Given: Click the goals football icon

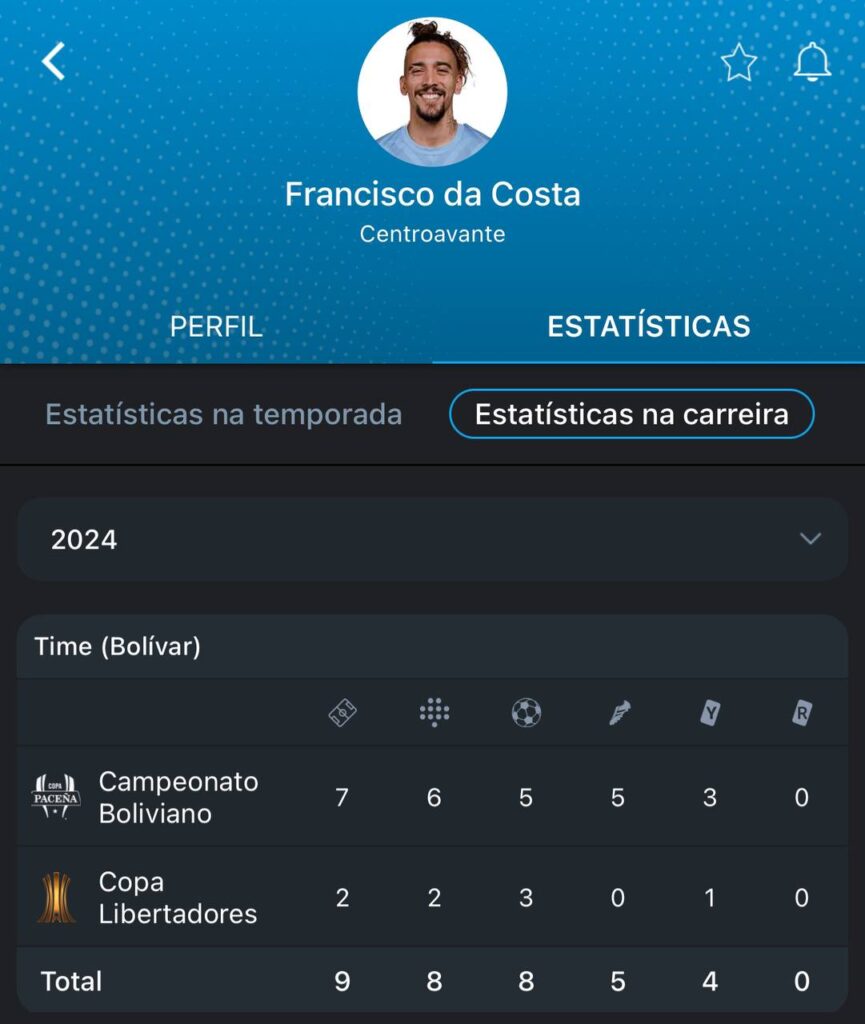Looking at the screenshot, I should click(x=527, y=713).
